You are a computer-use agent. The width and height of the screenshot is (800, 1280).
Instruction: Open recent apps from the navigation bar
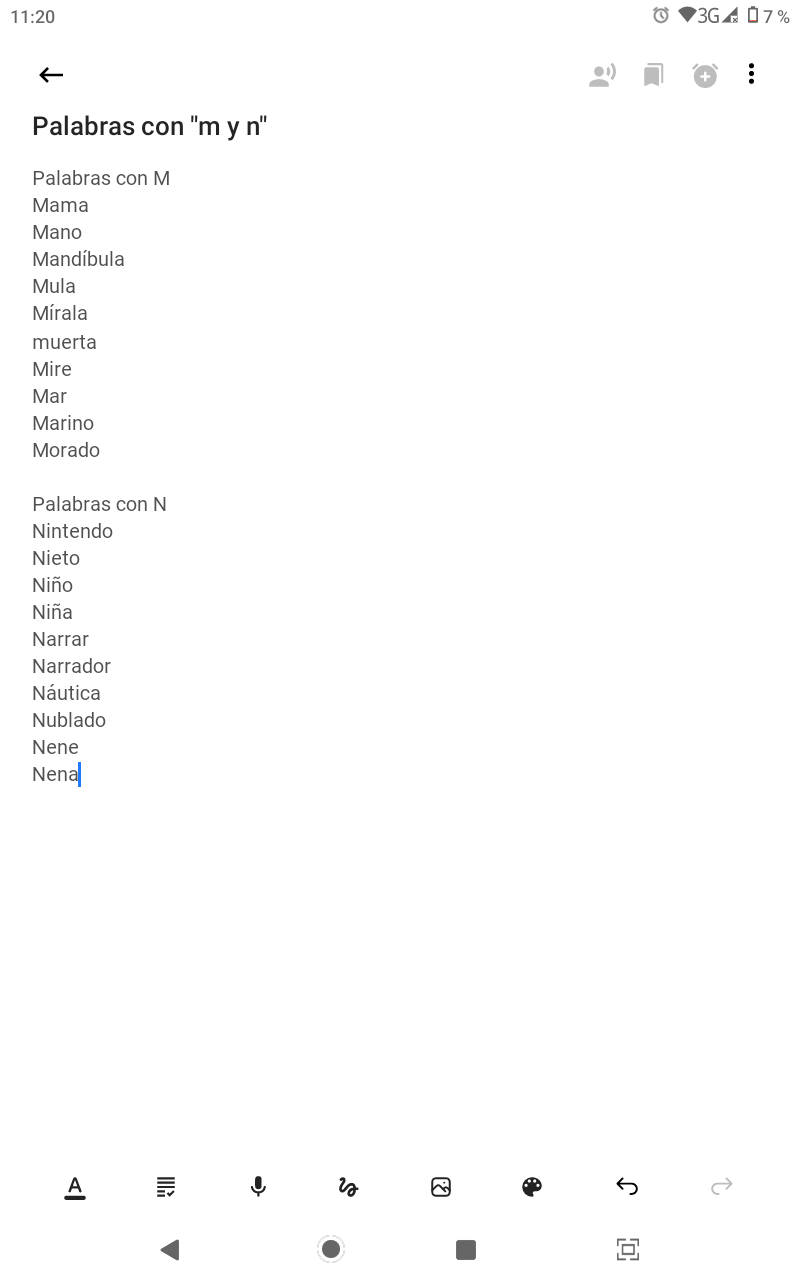[465, 1249]
